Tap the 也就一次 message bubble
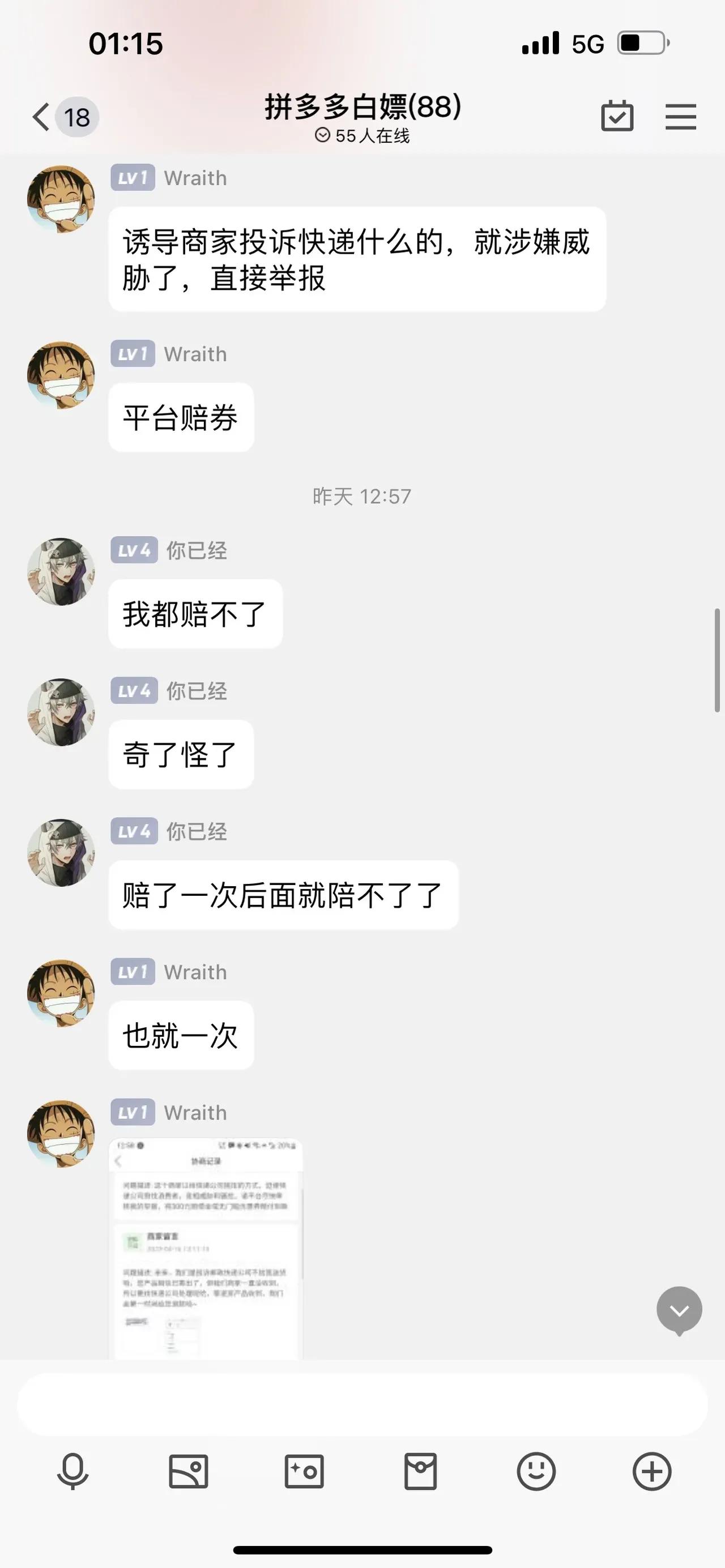725x1568 pixels. tap(181, 1035)
